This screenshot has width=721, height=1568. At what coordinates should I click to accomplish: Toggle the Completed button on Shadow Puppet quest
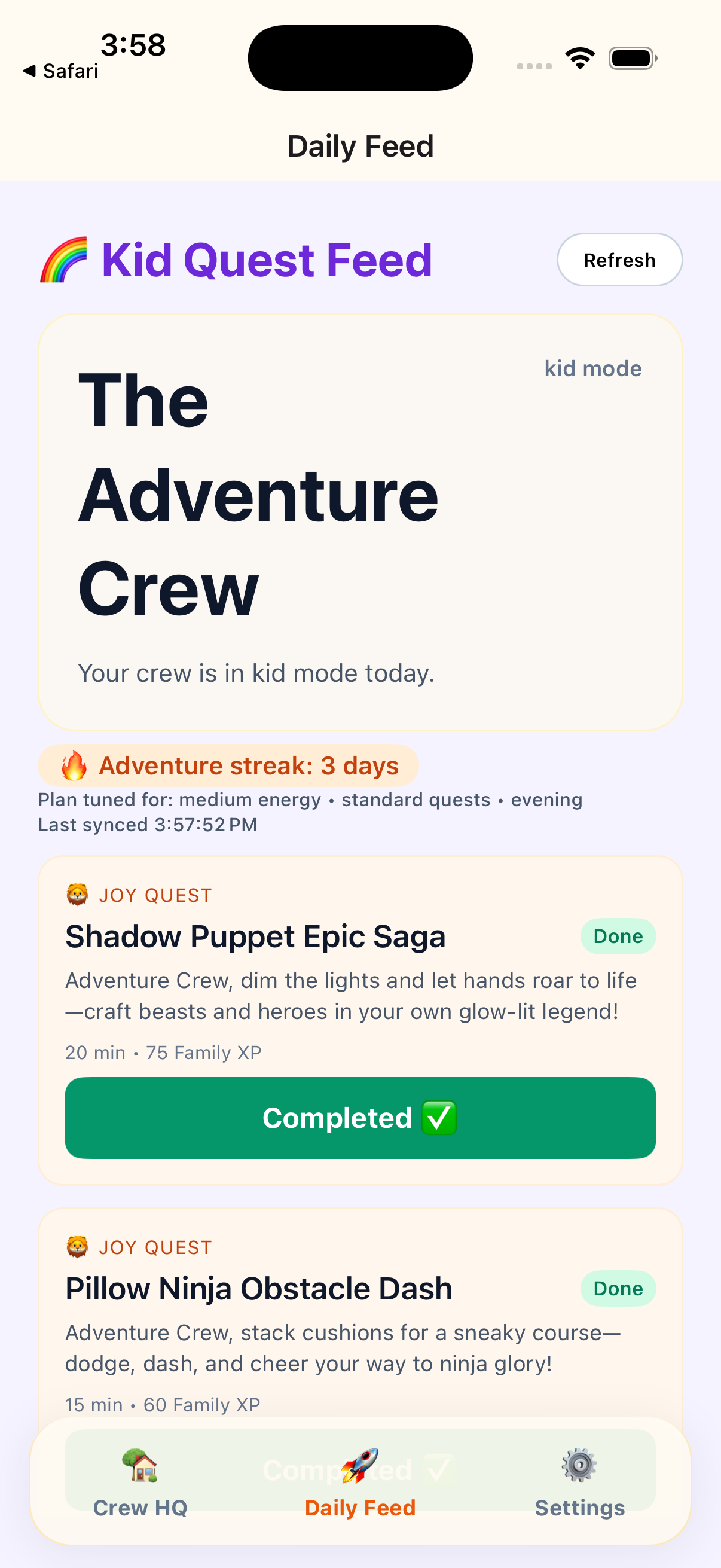(360, 1118)
